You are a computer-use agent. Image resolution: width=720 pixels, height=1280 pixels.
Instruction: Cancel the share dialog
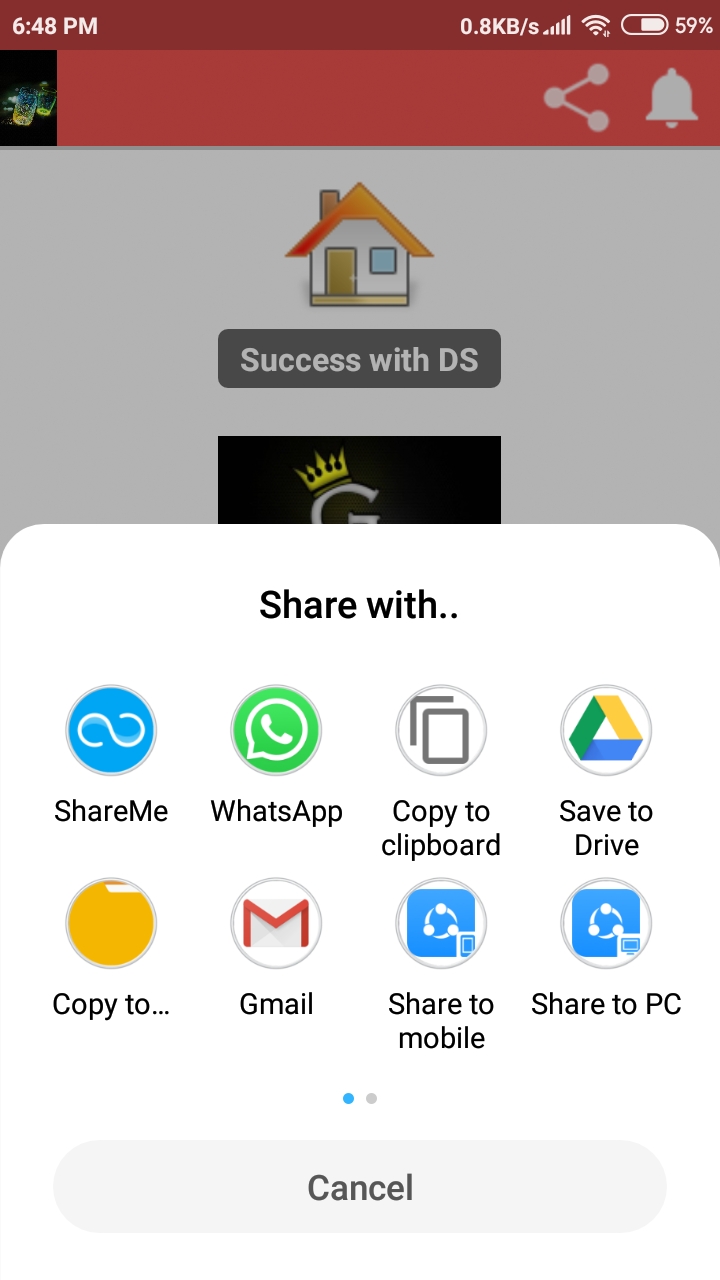(359, 1186)
